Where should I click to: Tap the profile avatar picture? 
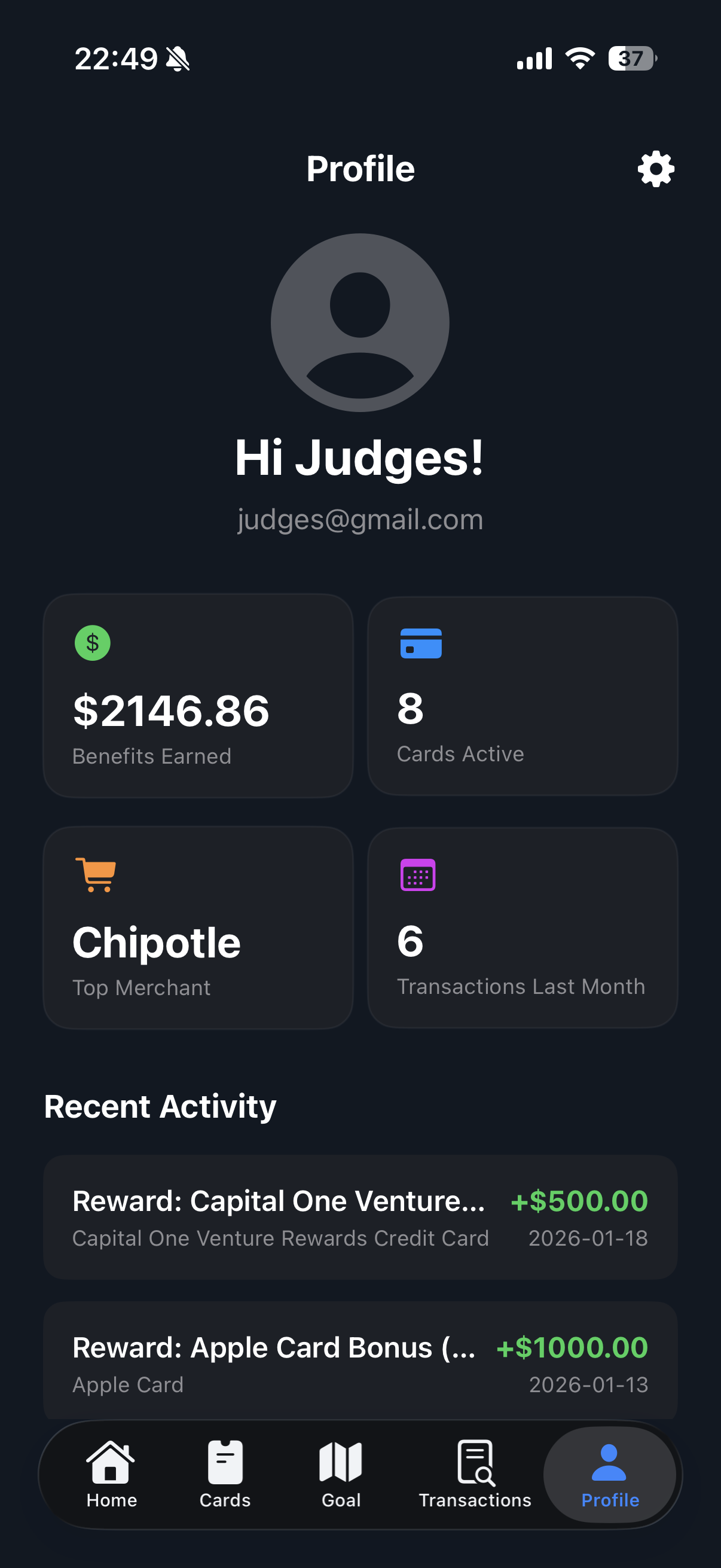click(360, 322)
